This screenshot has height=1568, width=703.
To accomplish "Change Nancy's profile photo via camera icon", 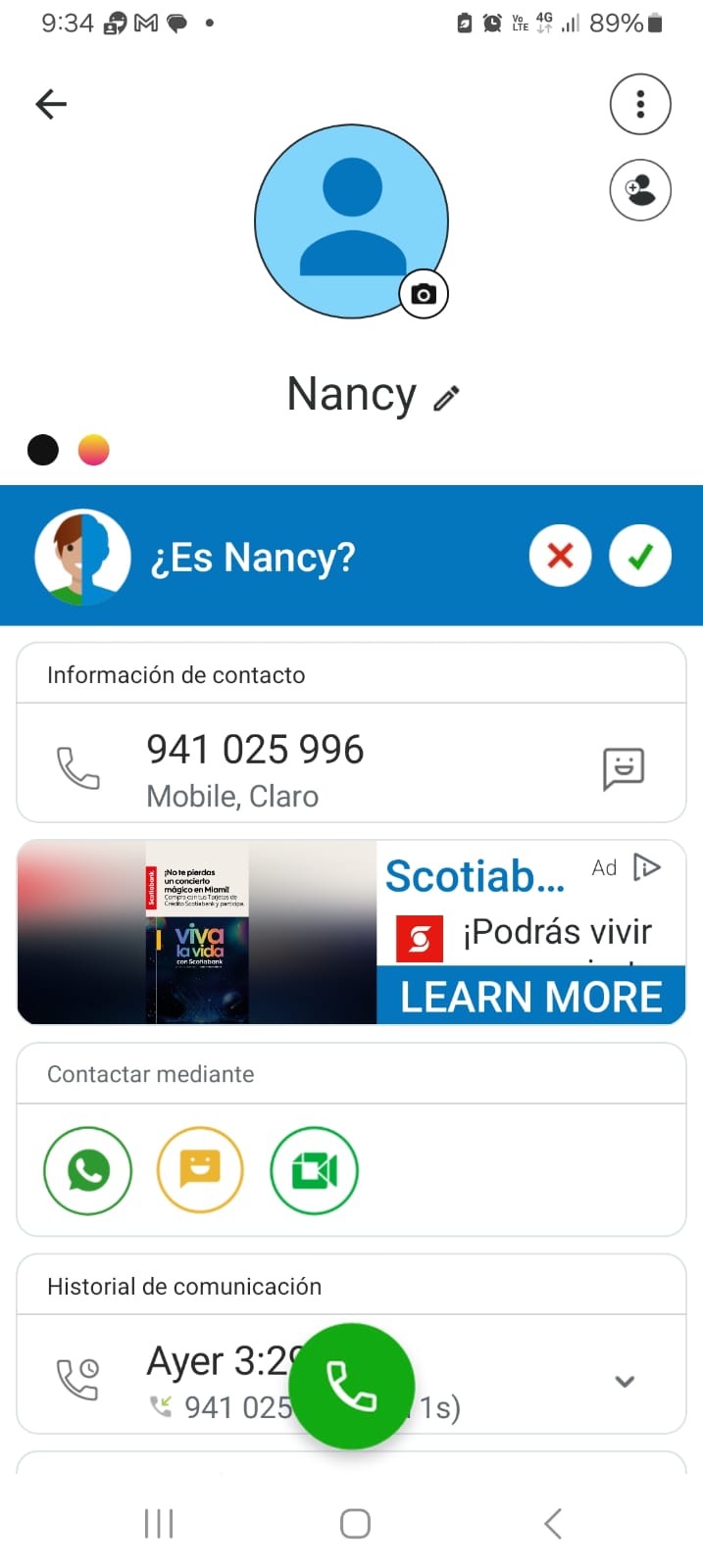I will pyautogui.click(x=424, y=294).
